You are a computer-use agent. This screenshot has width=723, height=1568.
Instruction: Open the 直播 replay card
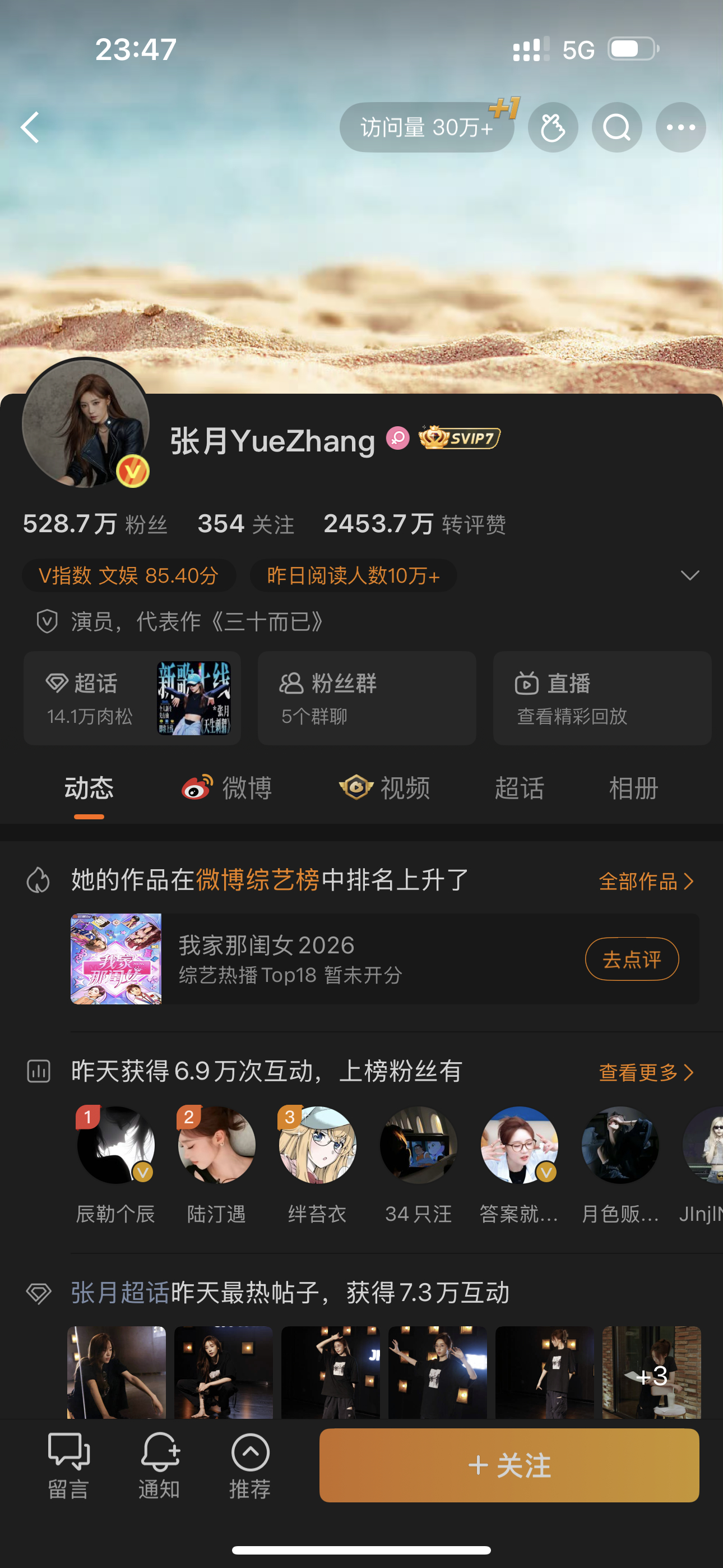click(602, 698)
